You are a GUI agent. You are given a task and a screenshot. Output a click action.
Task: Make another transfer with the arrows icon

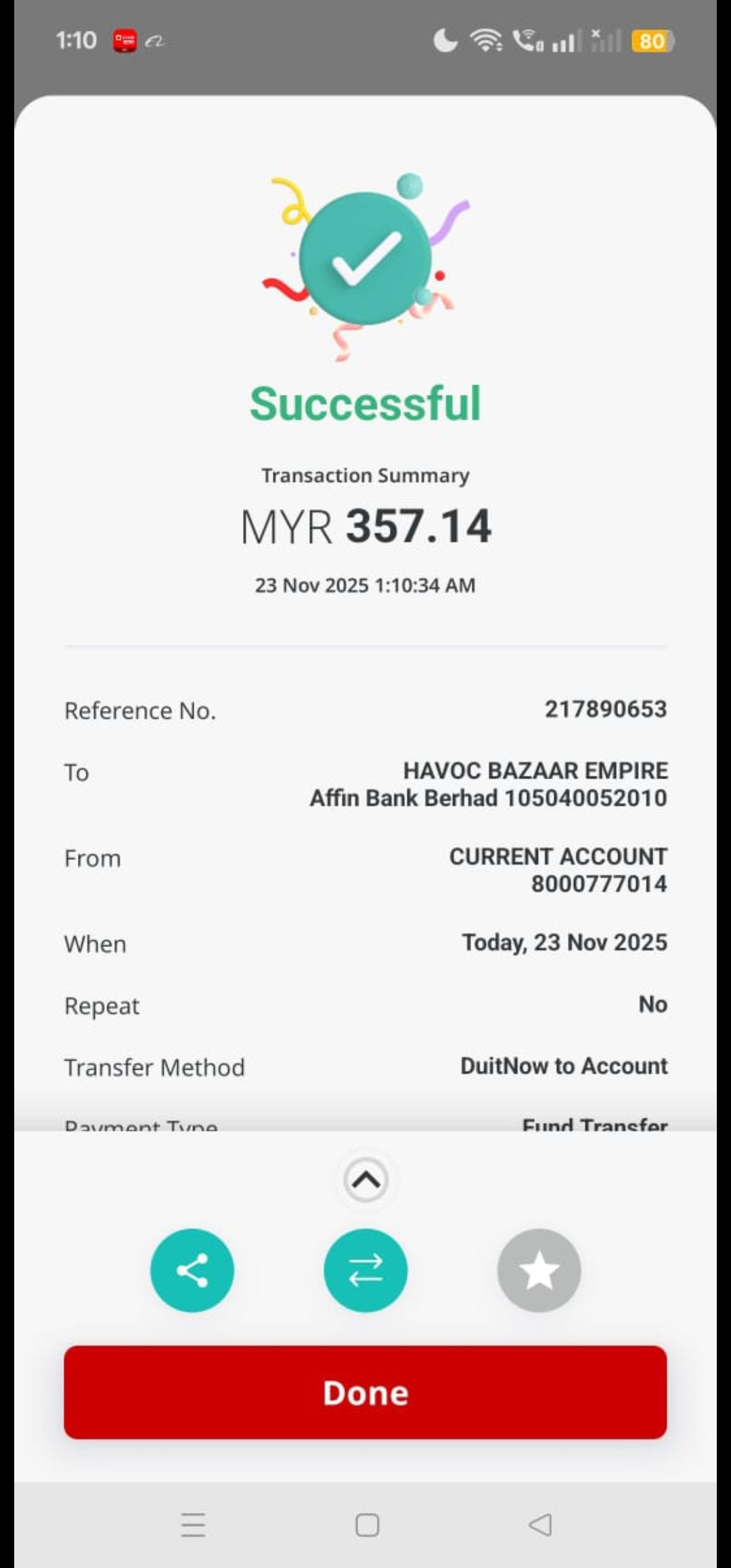tap(365, 1270)
